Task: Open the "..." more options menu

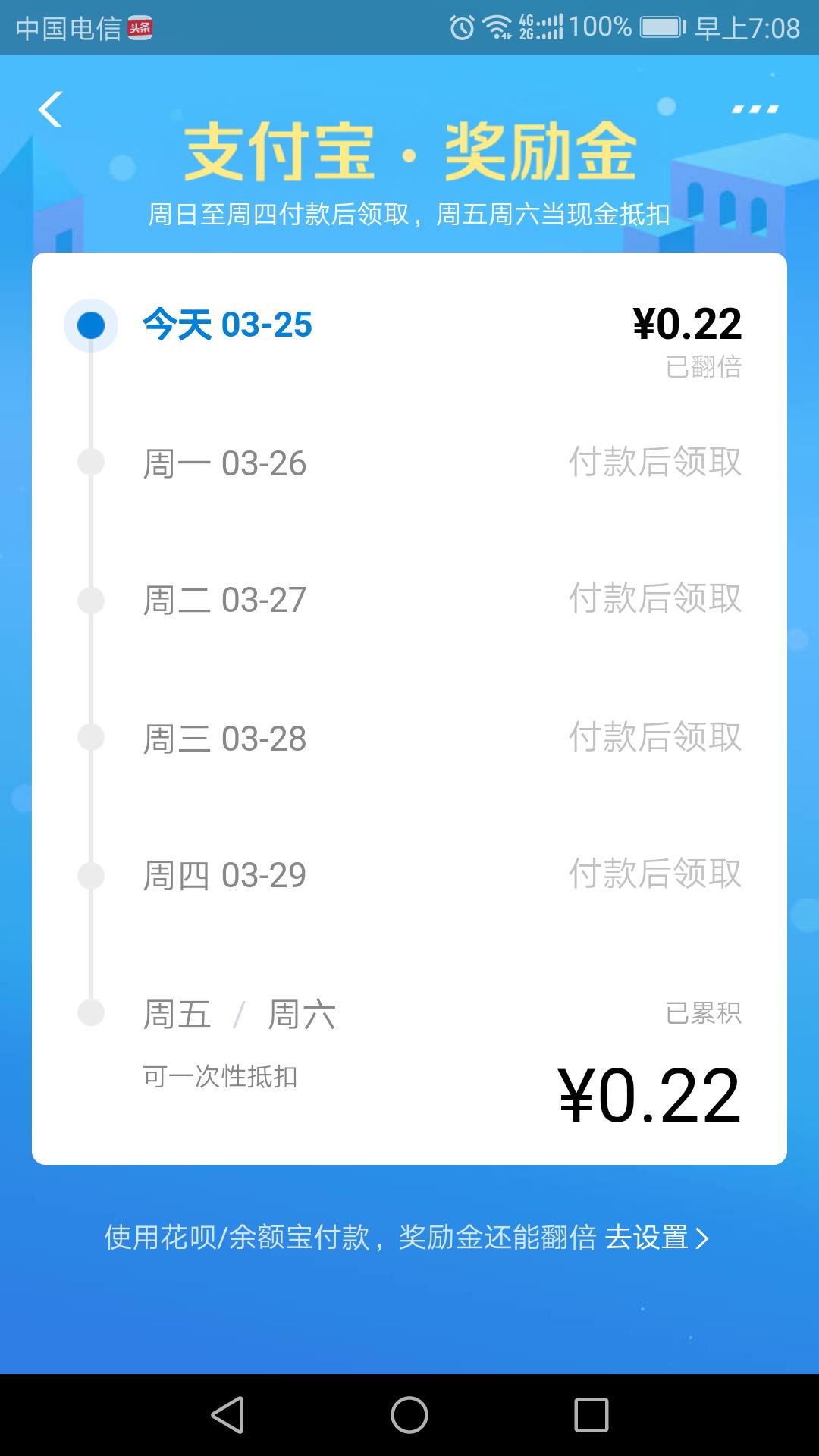Action: [x=754, y=108]
